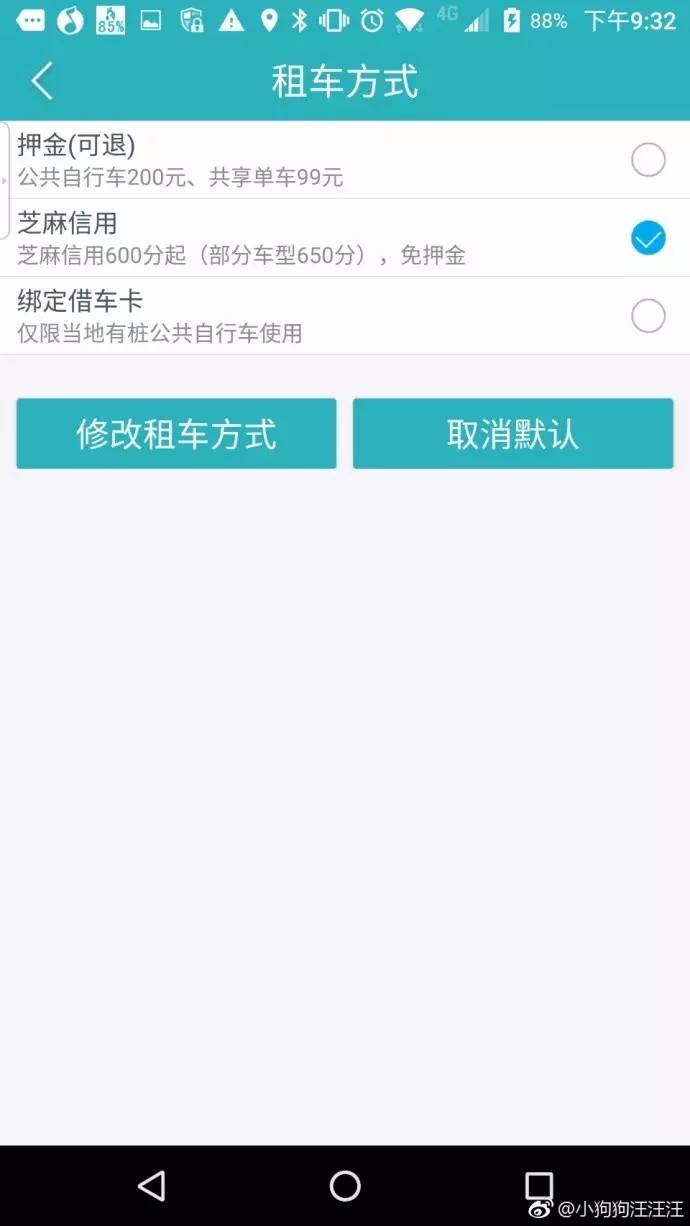Choose 绑定借车卡 as rental method

coord(648,316)
